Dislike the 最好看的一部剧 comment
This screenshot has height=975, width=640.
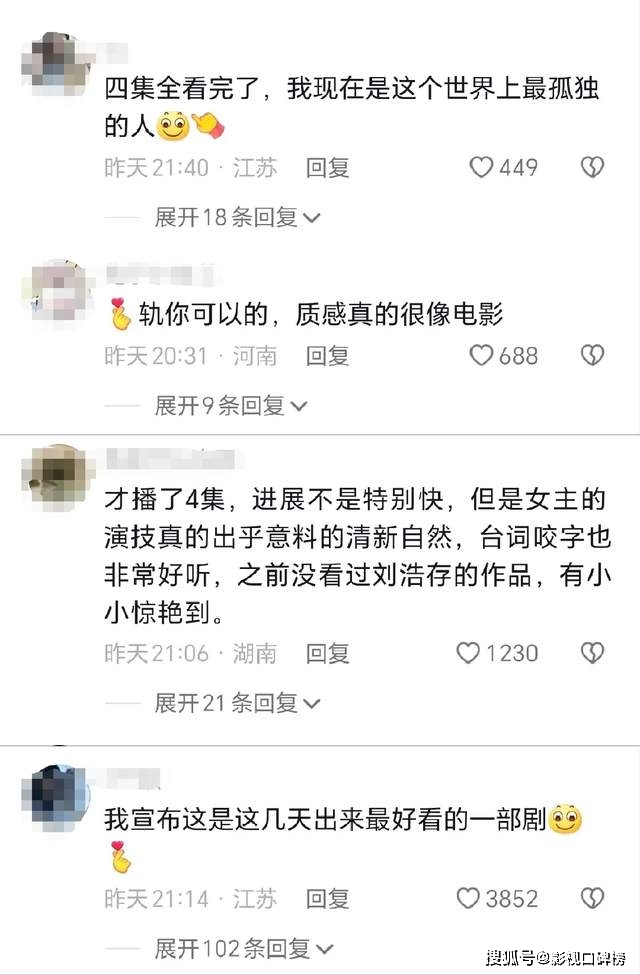click(593, 898)
